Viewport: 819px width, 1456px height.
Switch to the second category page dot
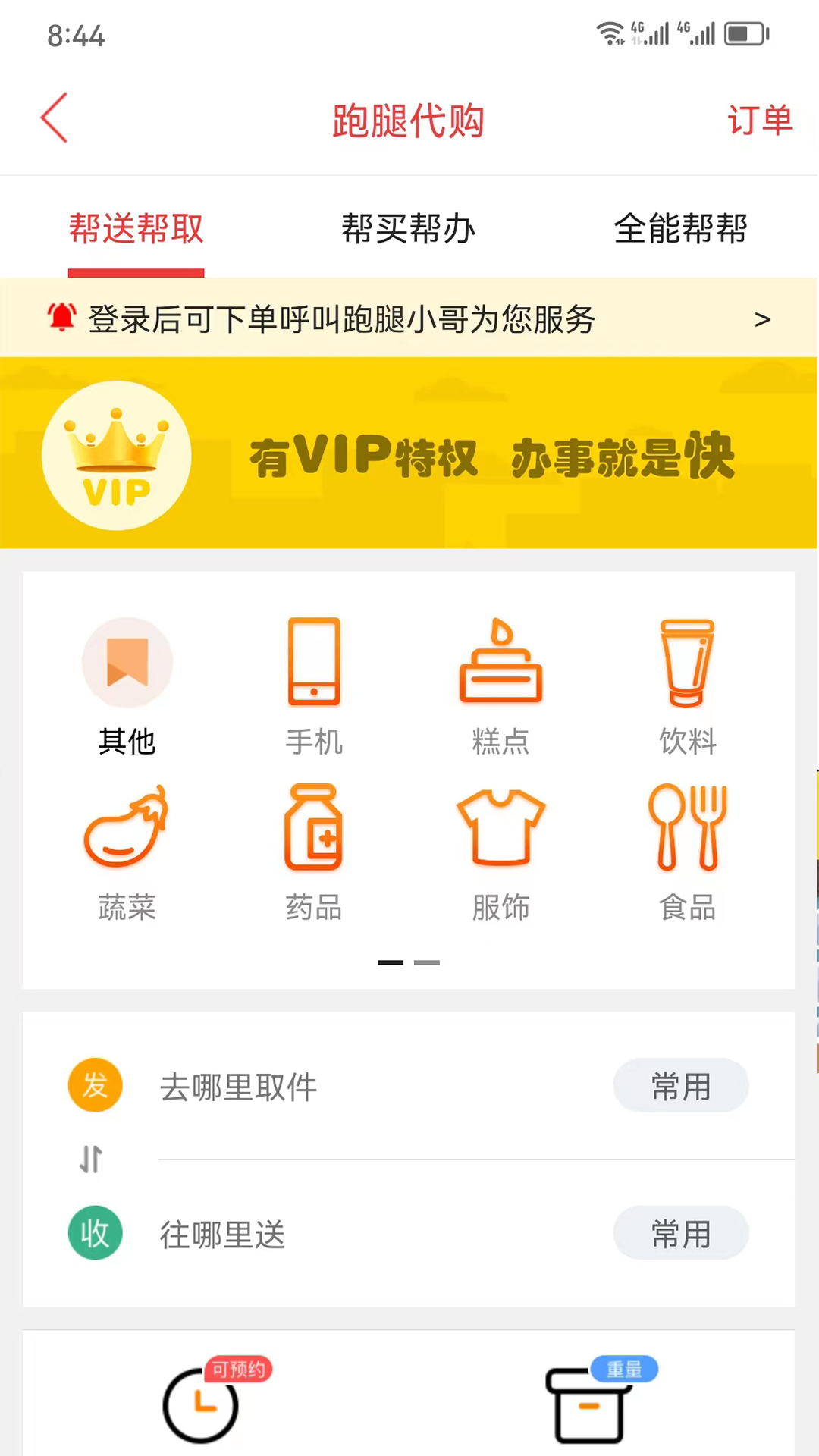click(426, 962)
